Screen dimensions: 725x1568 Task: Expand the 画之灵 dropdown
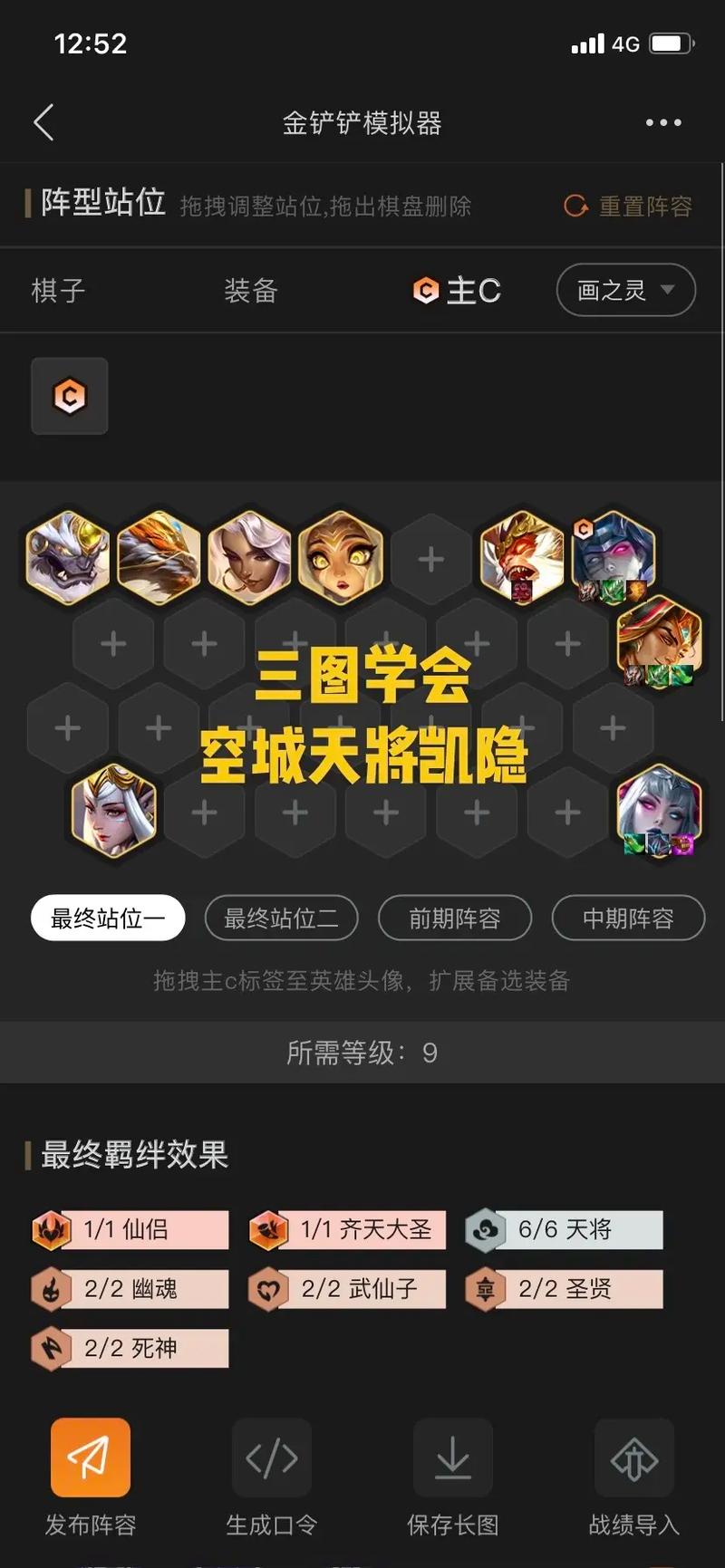(x=625, y=291)
